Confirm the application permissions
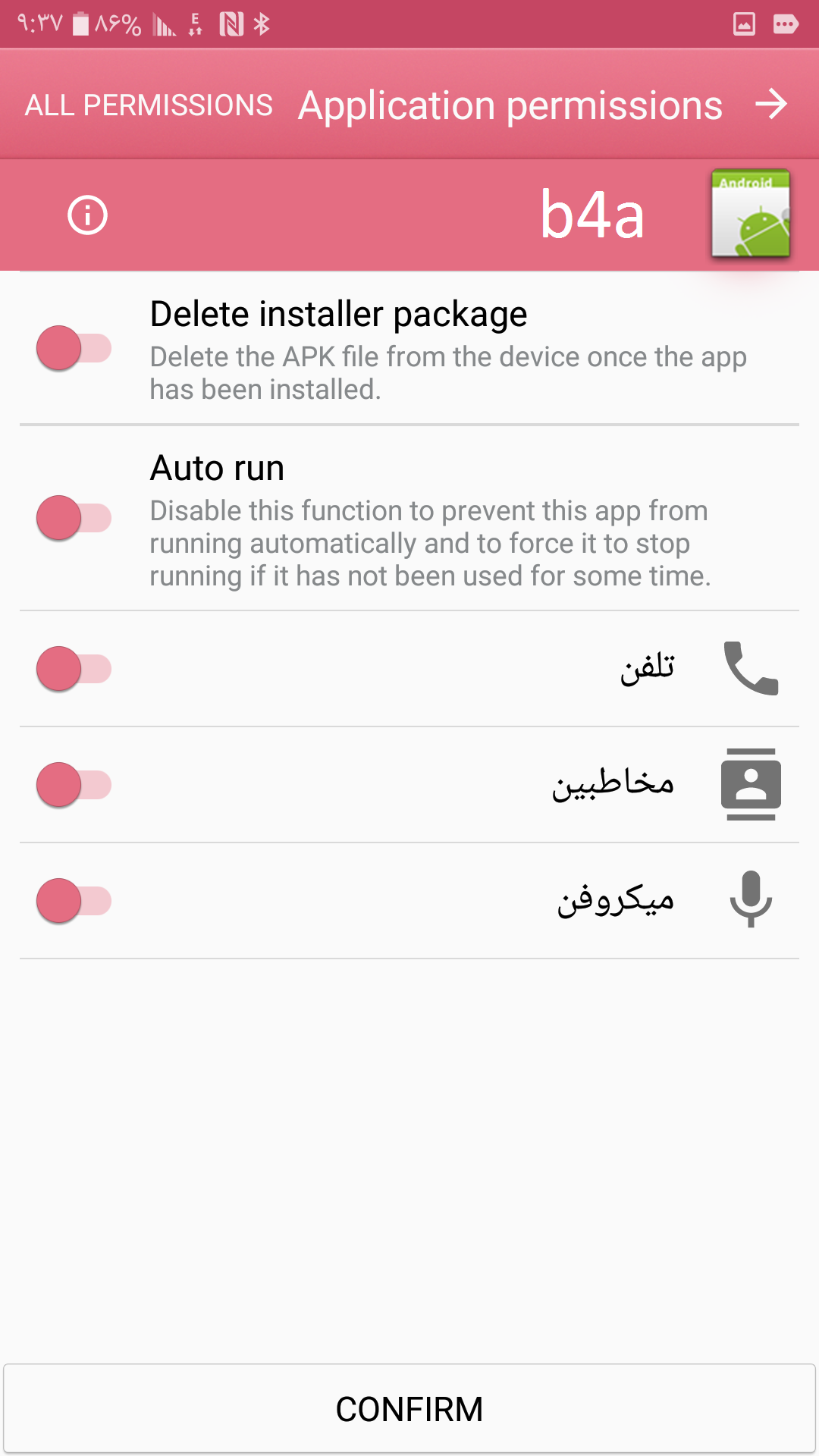This screenshot has height=1456, width=819. pos(409,1409)
